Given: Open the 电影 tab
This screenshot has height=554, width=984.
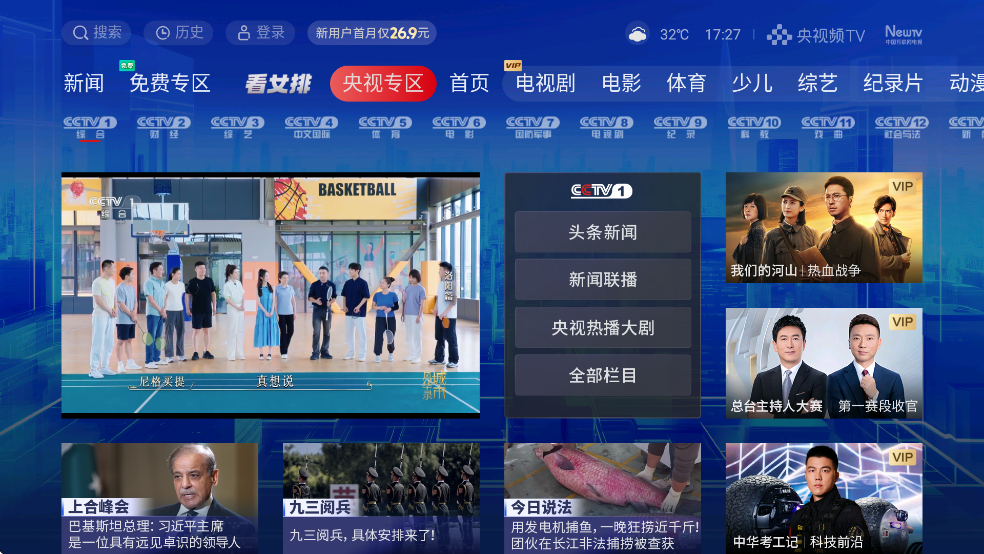Looking at the screenshot, I should pyautogui.click(x=621, y=83).
